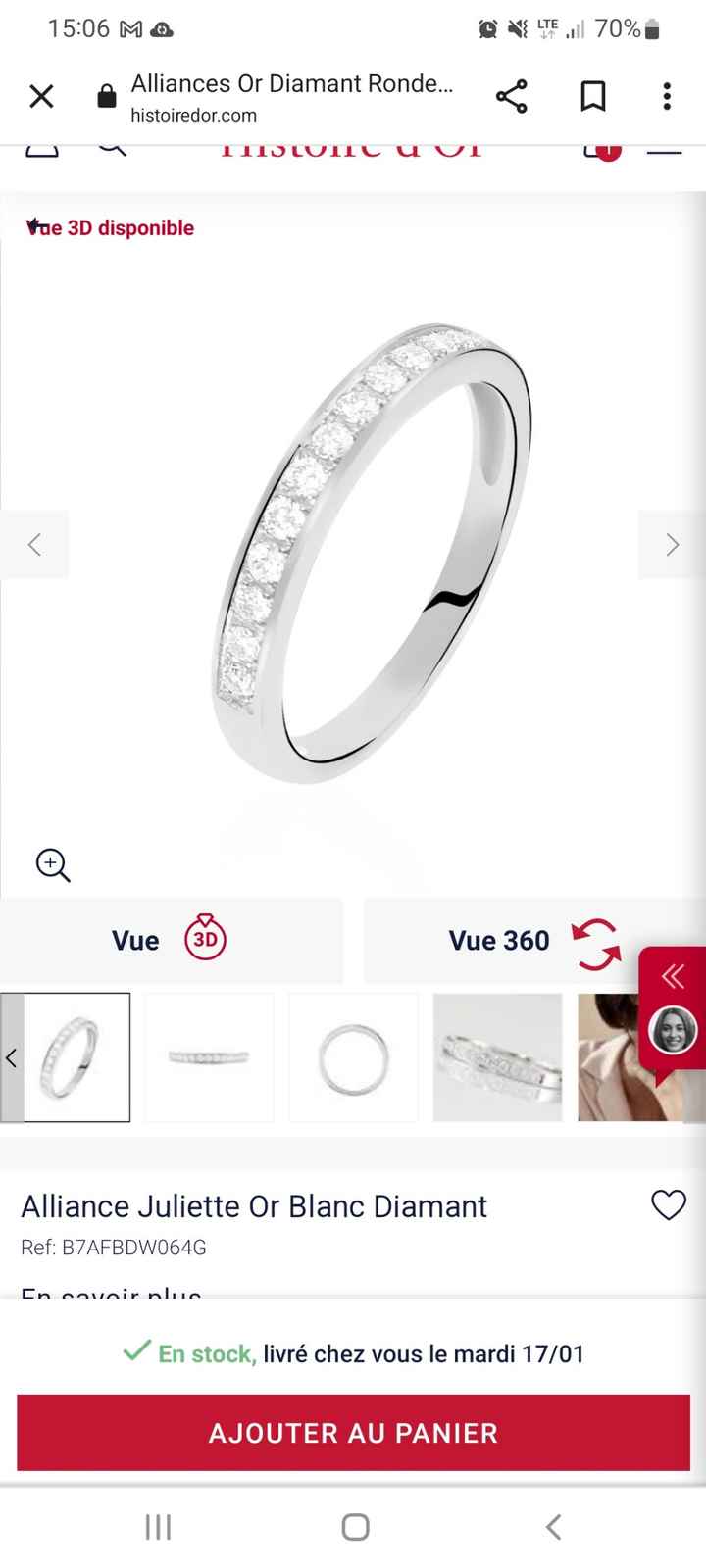The width and height of the screenshot is (706, 1568).
Task: Add the ring to your wishlist heart
Action: 669,1204
